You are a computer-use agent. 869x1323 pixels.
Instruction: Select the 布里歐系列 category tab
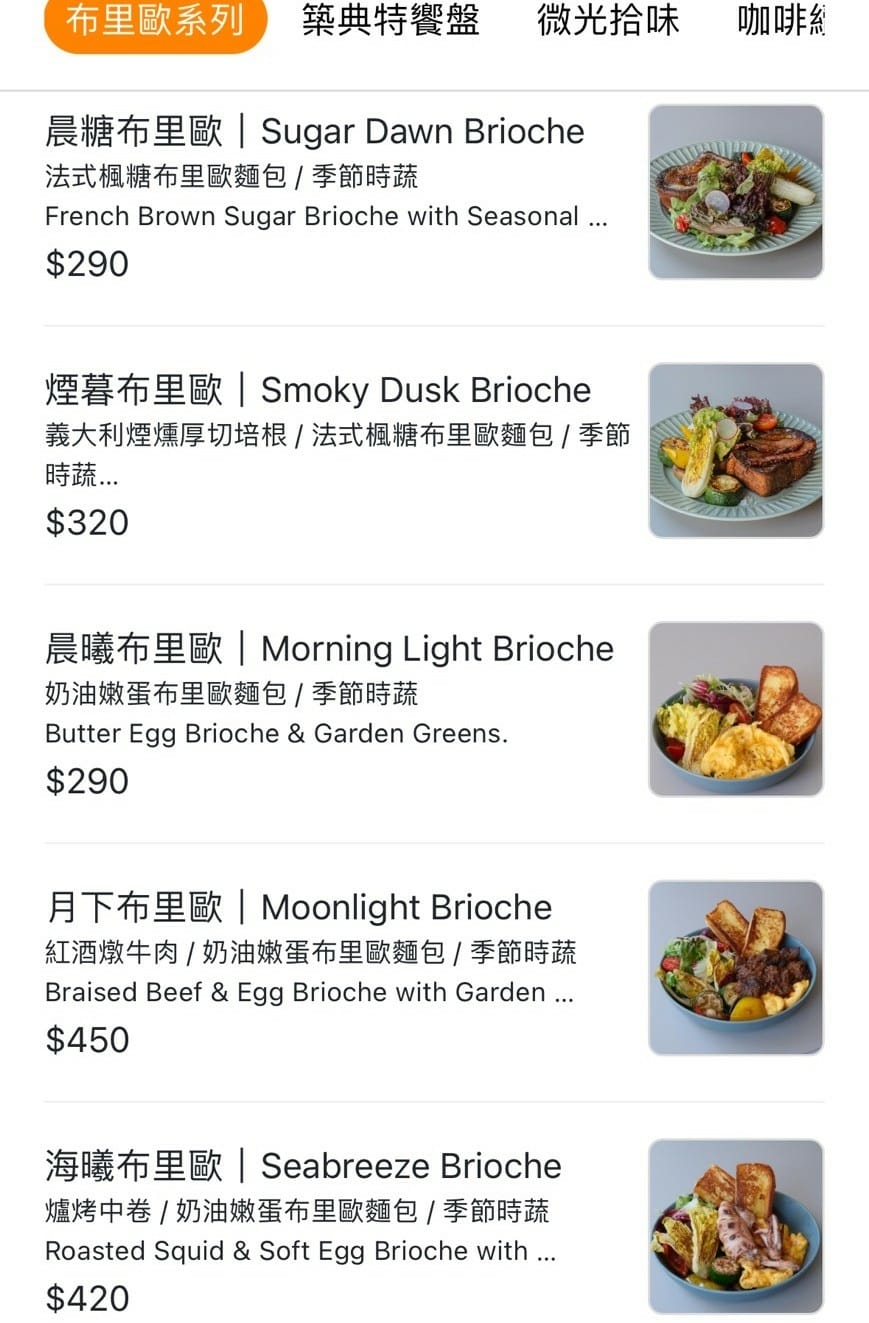coord(155,21)
